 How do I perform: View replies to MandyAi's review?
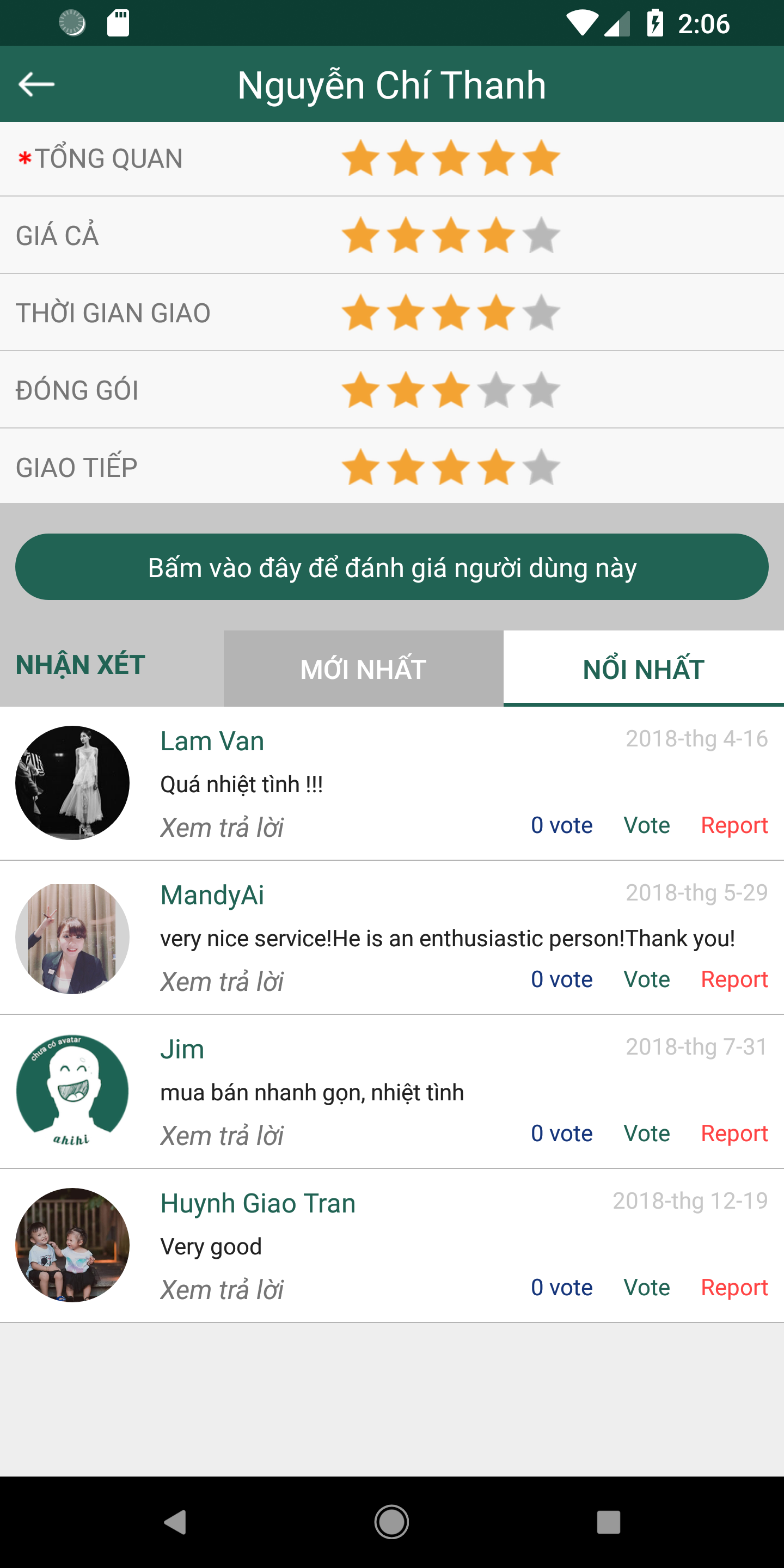(222, 982)
